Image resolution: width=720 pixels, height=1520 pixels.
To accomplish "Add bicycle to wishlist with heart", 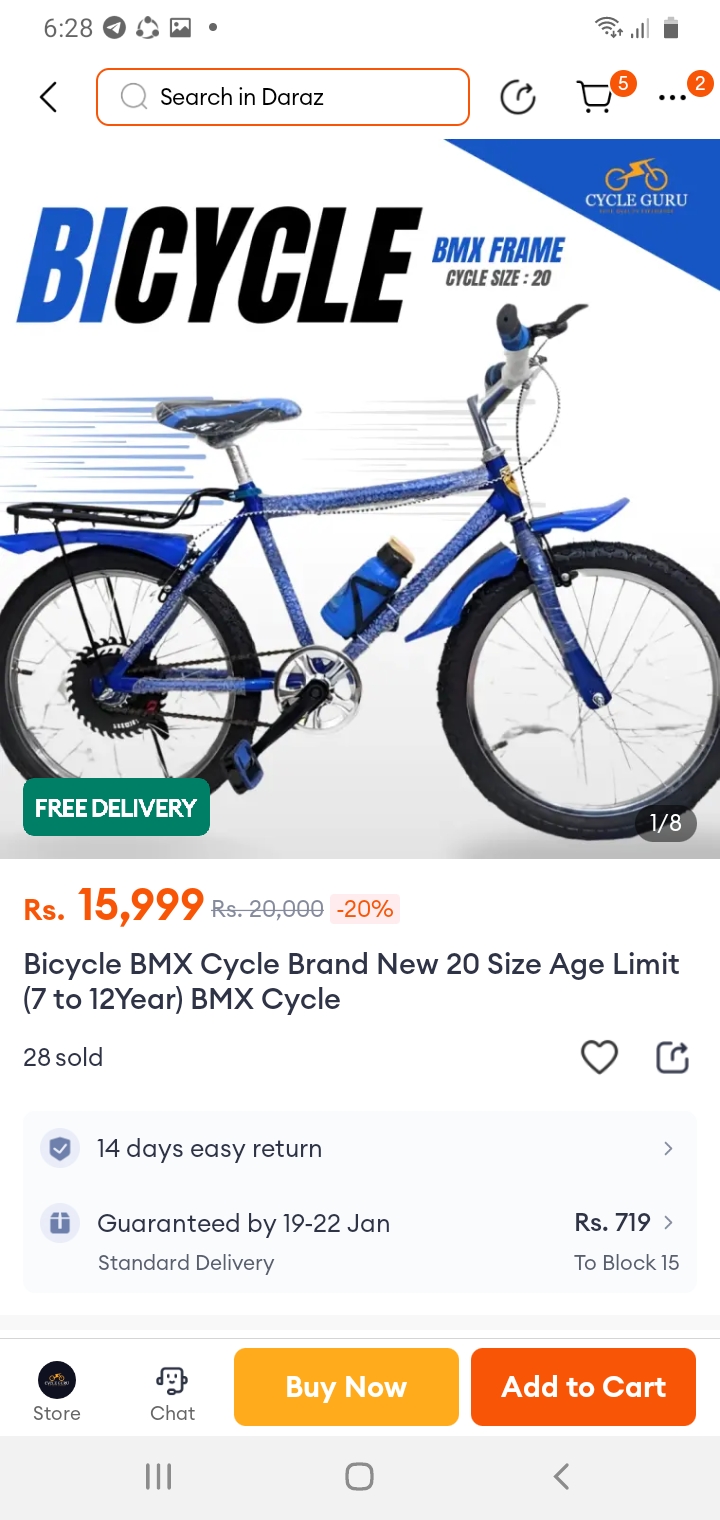I will pyautogui.click(x=599, y=1057).
